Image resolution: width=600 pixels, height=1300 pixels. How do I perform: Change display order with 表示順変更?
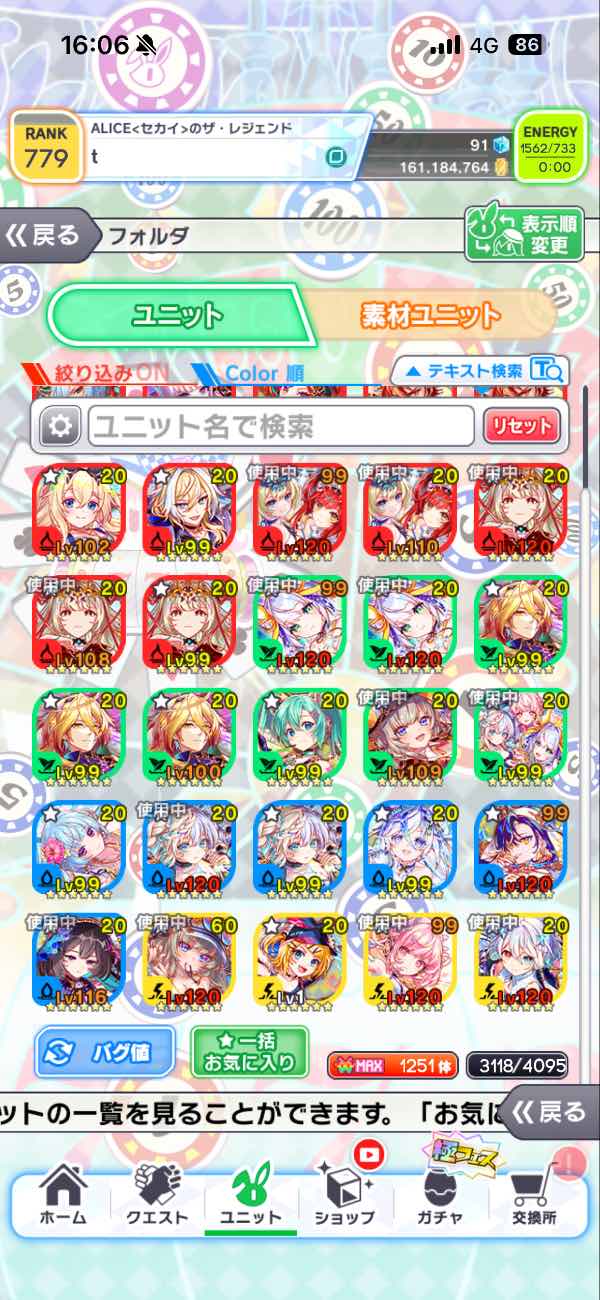[524, 234]
